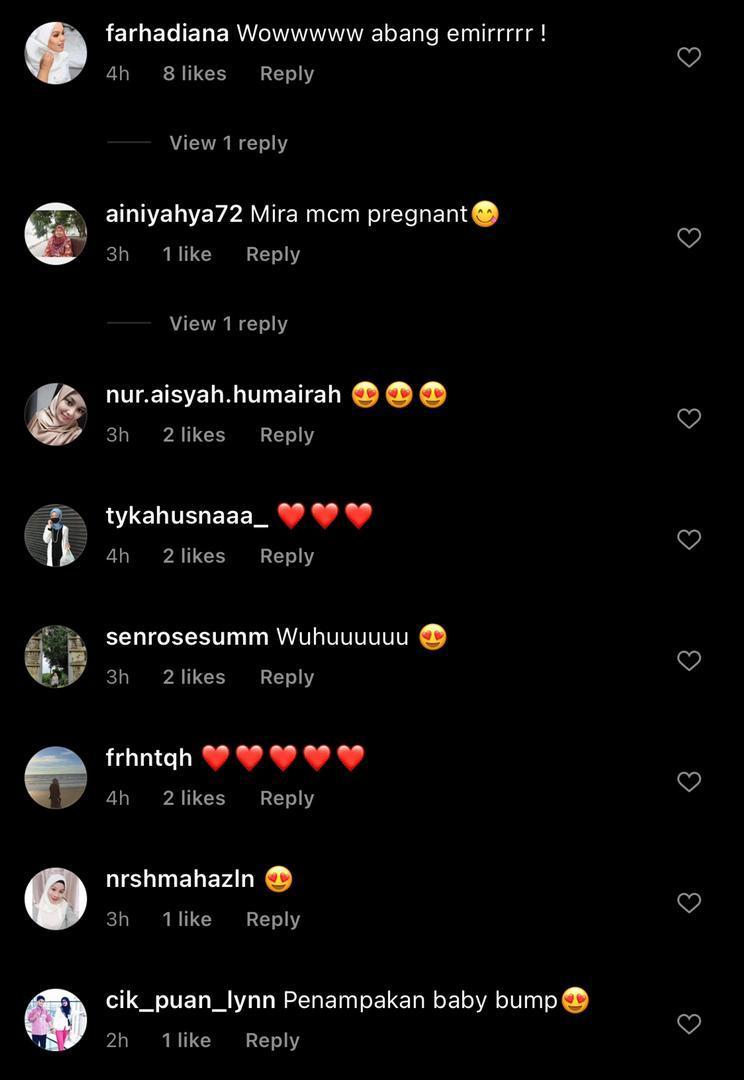
Task: Open the cik_puan_lynn username link
Action: pyautogui.click(x=191, y=1001)
